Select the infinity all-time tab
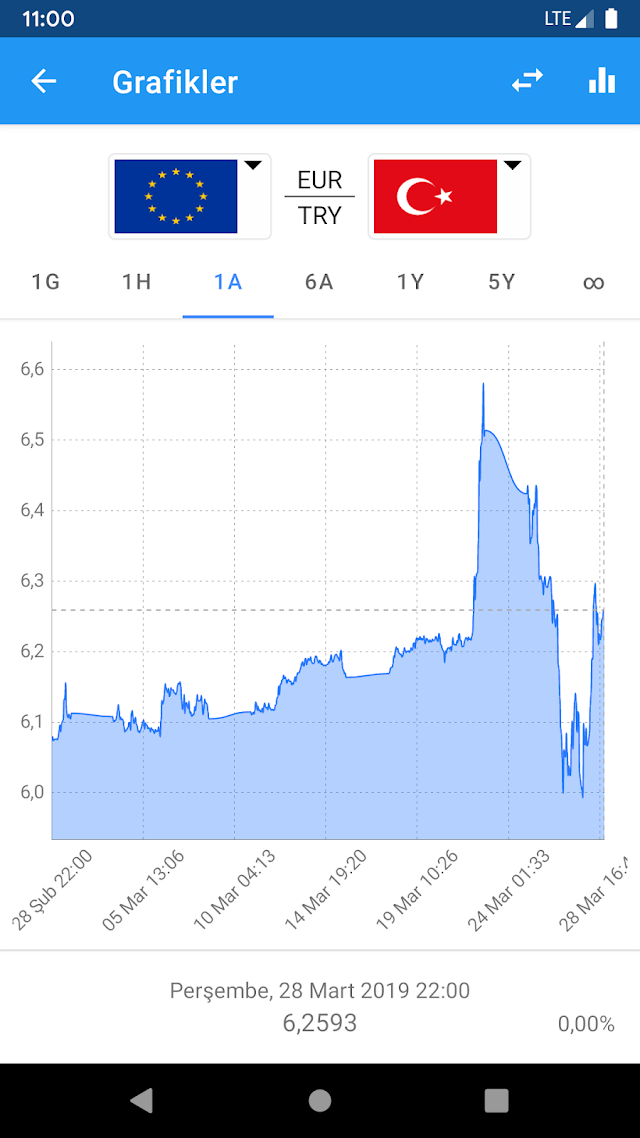This screenshot has width=640, height=1138. pyautogui.click(x=594, y=282)
